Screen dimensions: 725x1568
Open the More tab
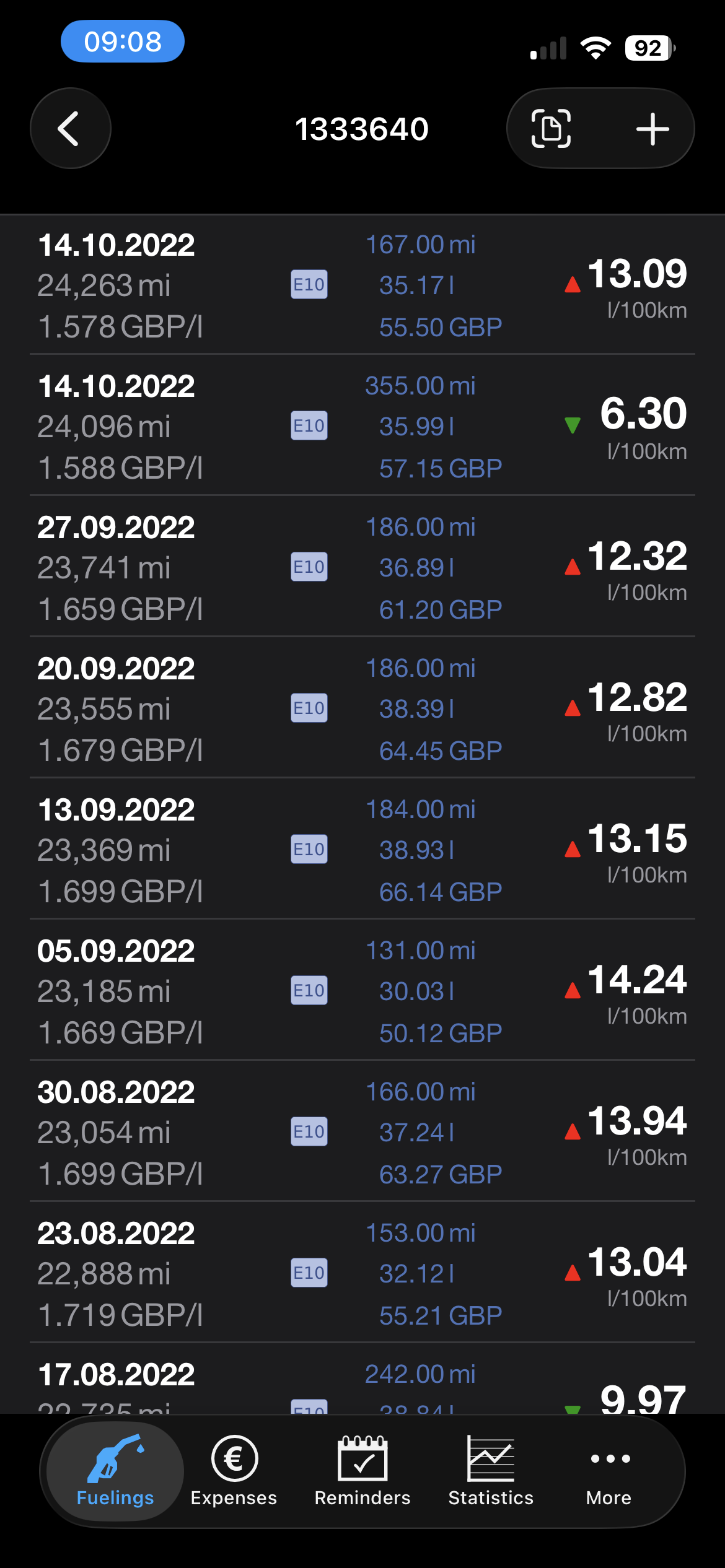[x=609, y=1471]
